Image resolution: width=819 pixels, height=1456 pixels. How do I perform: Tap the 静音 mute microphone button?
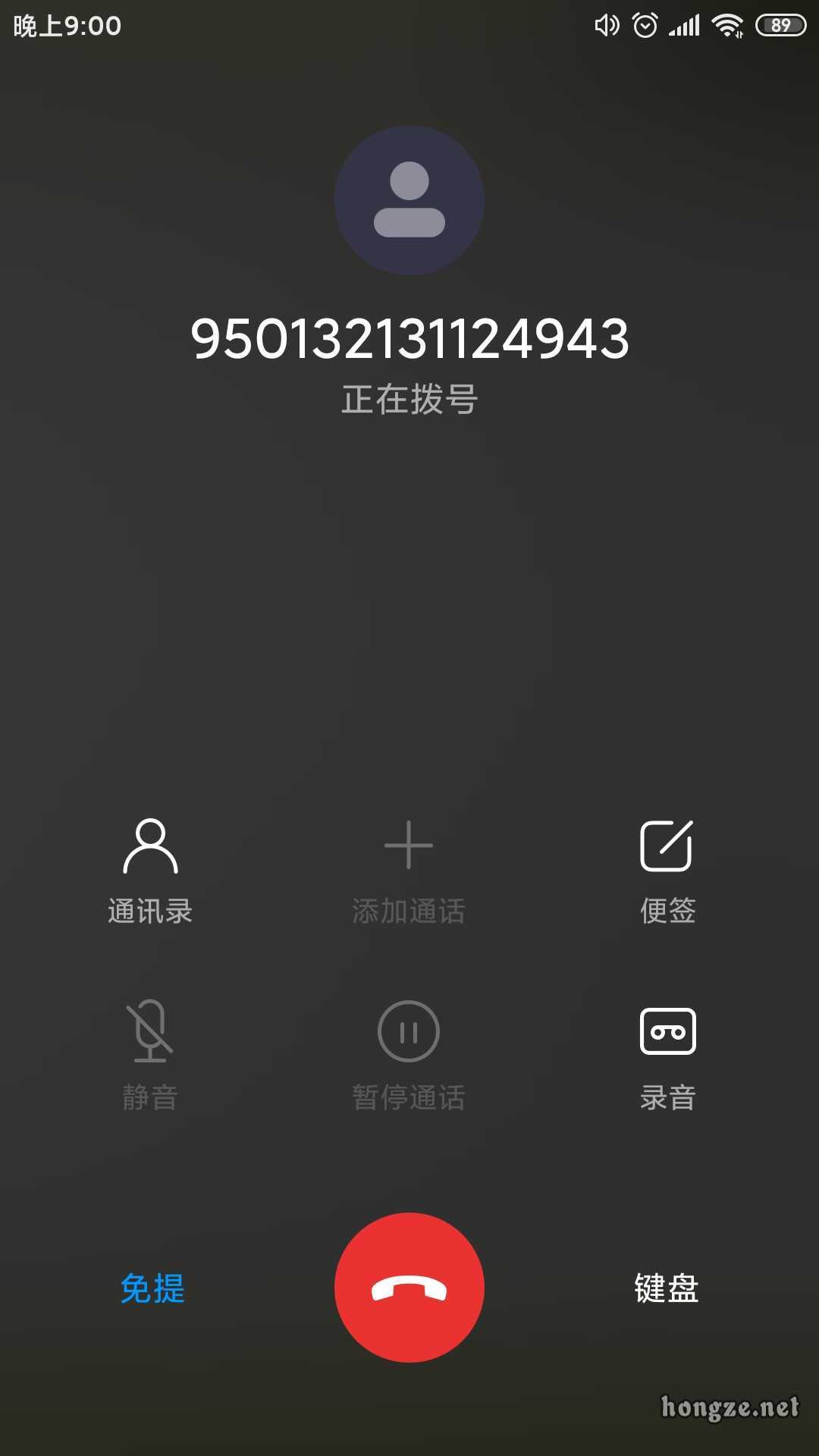coord(150,1056)
